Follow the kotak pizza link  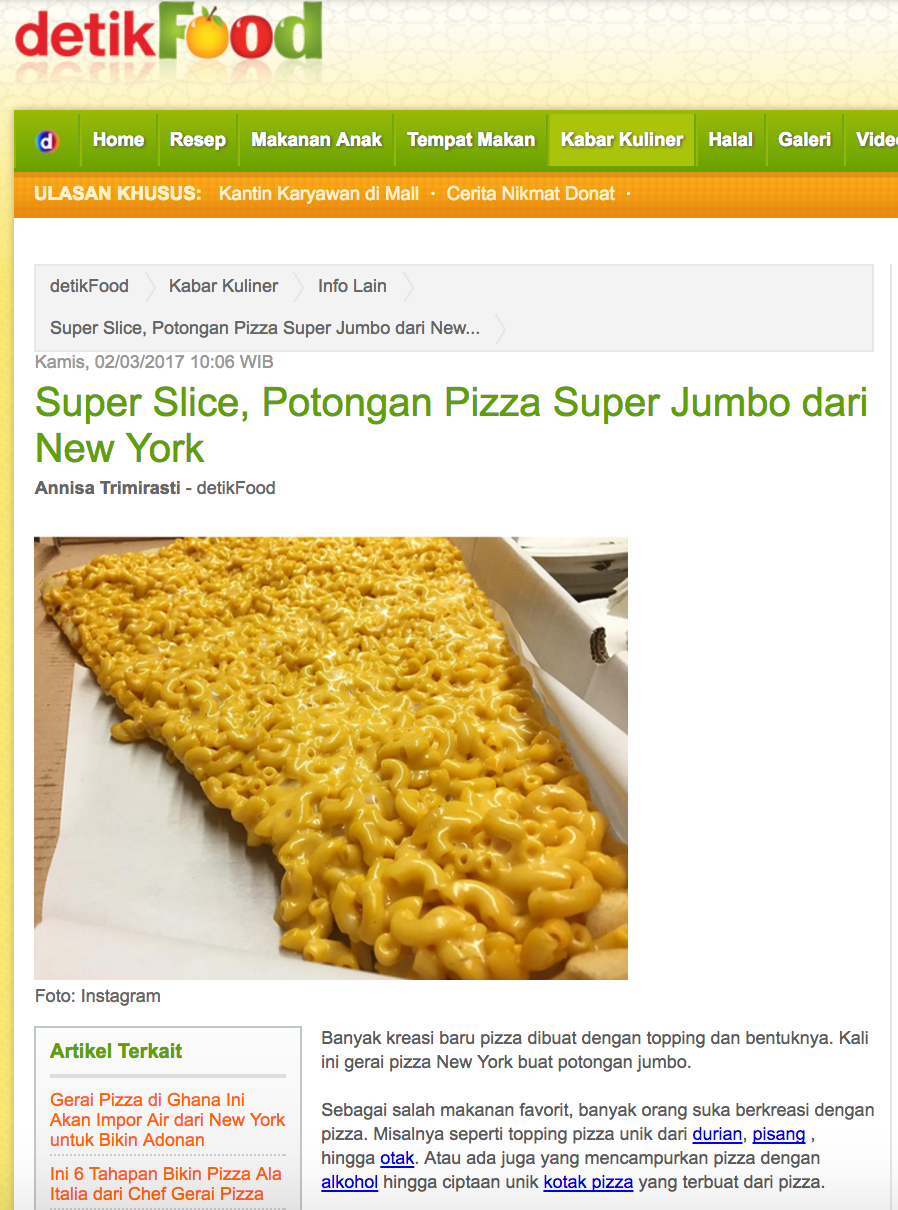coord(588,1182)
